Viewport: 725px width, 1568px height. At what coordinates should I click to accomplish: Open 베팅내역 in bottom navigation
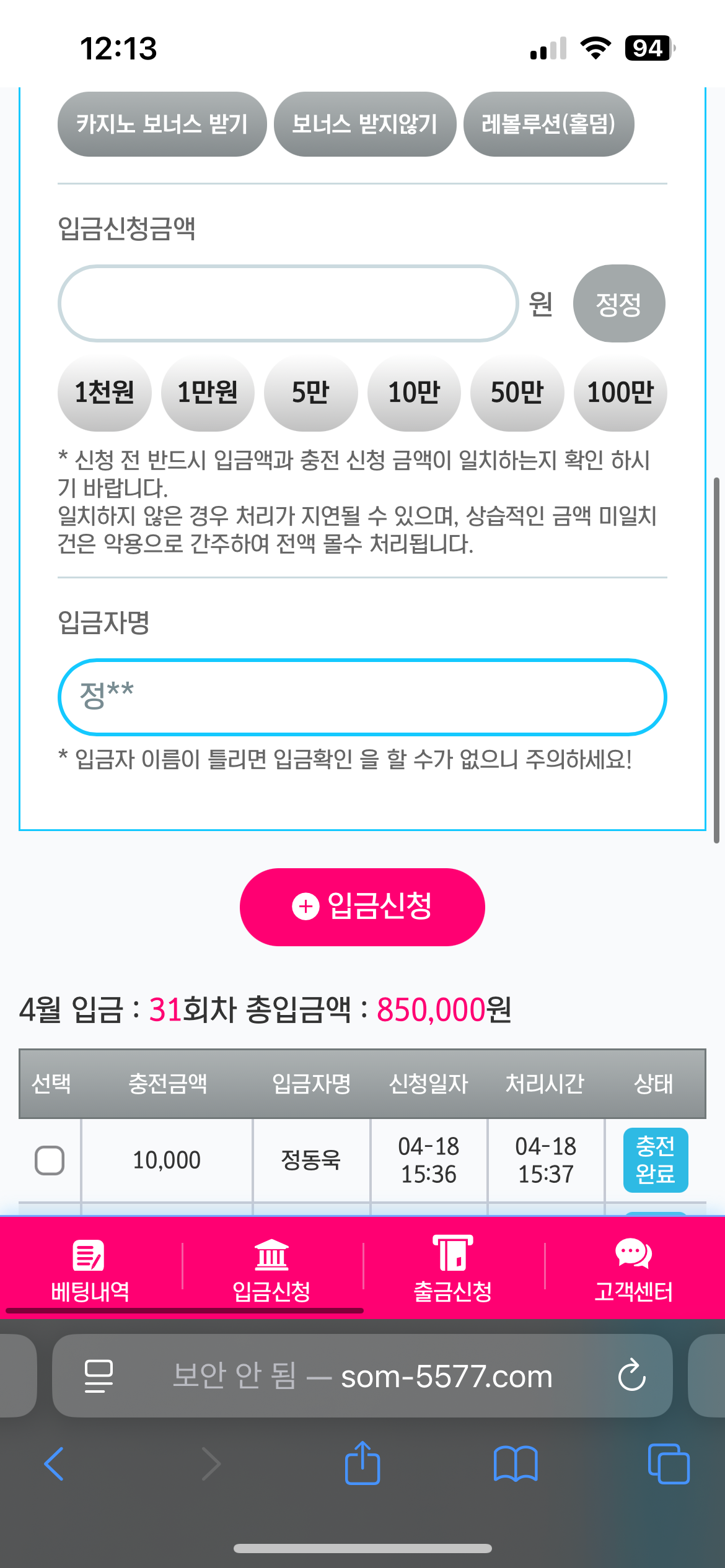[x=90, y=1271]
